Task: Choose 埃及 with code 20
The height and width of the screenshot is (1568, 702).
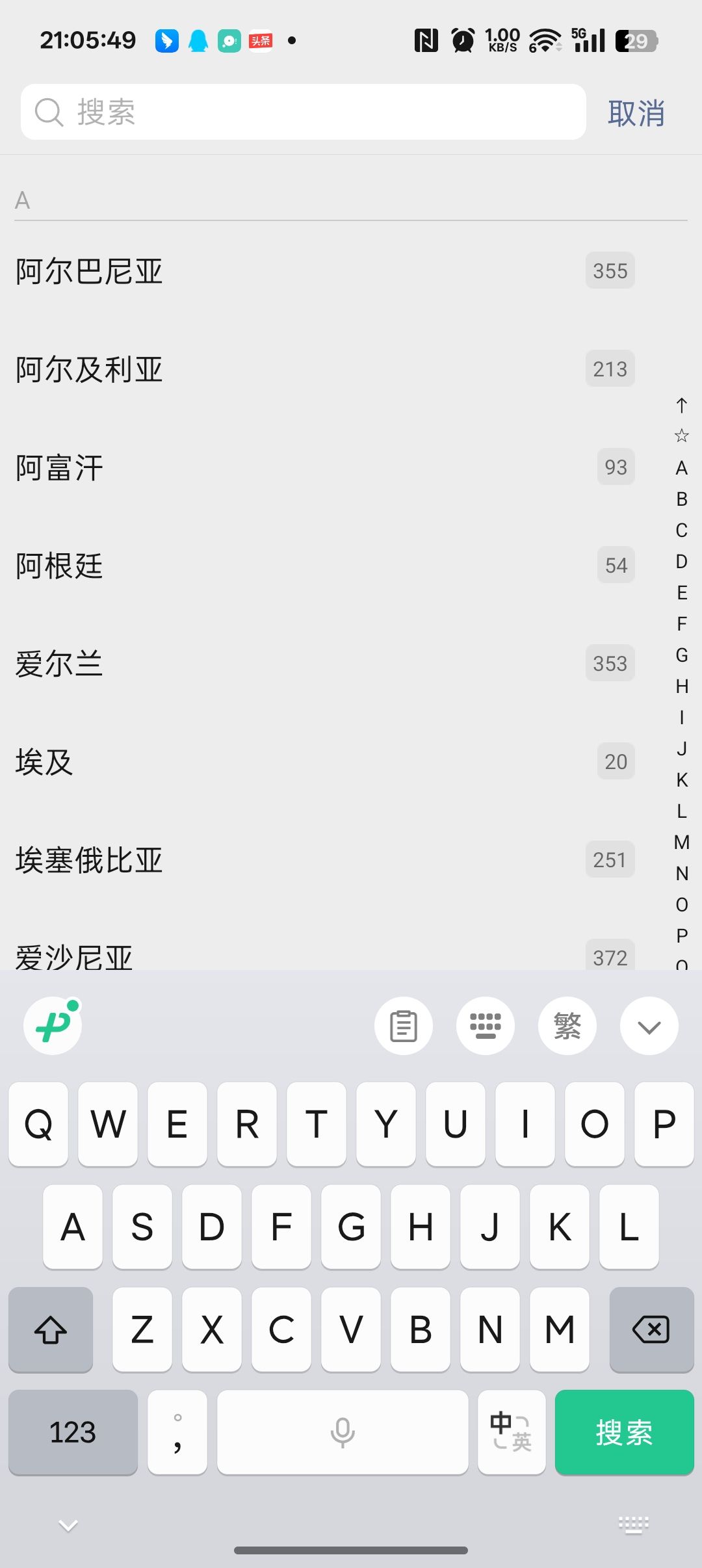Action: tap(325, 762)
